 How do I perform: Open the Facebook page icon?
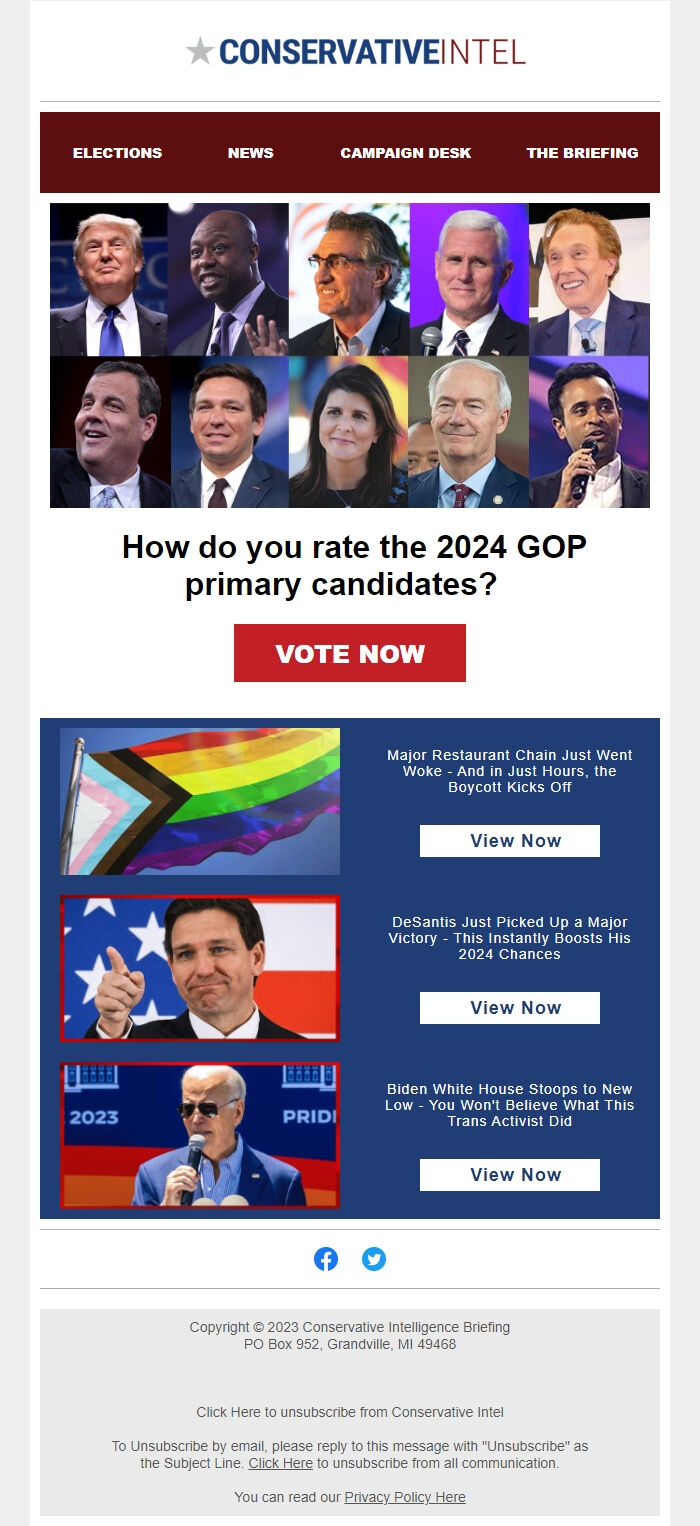click(x=326, y=1259)
